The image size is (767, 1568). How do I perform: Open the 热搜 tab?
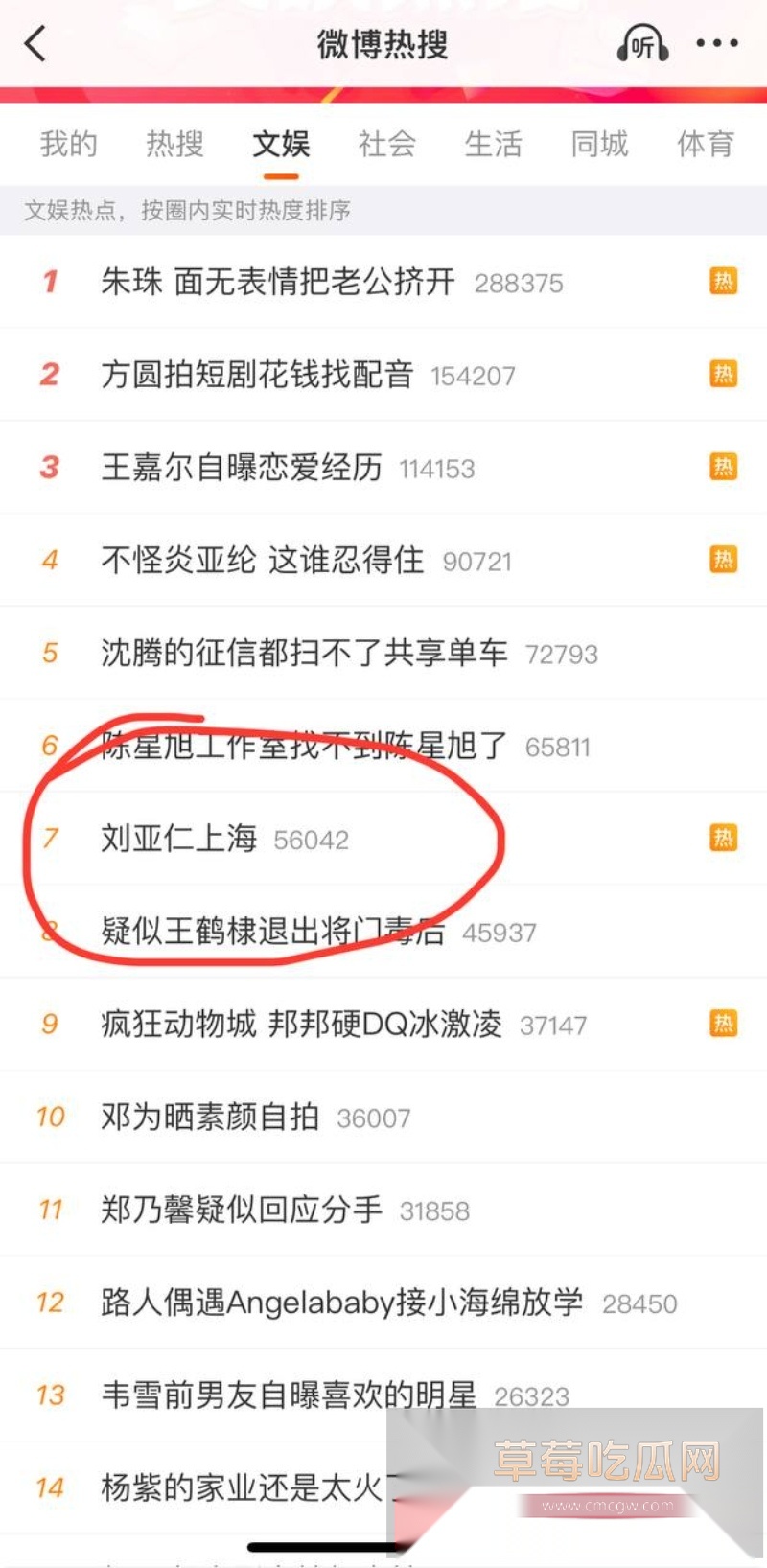click(x=174, y=145)
